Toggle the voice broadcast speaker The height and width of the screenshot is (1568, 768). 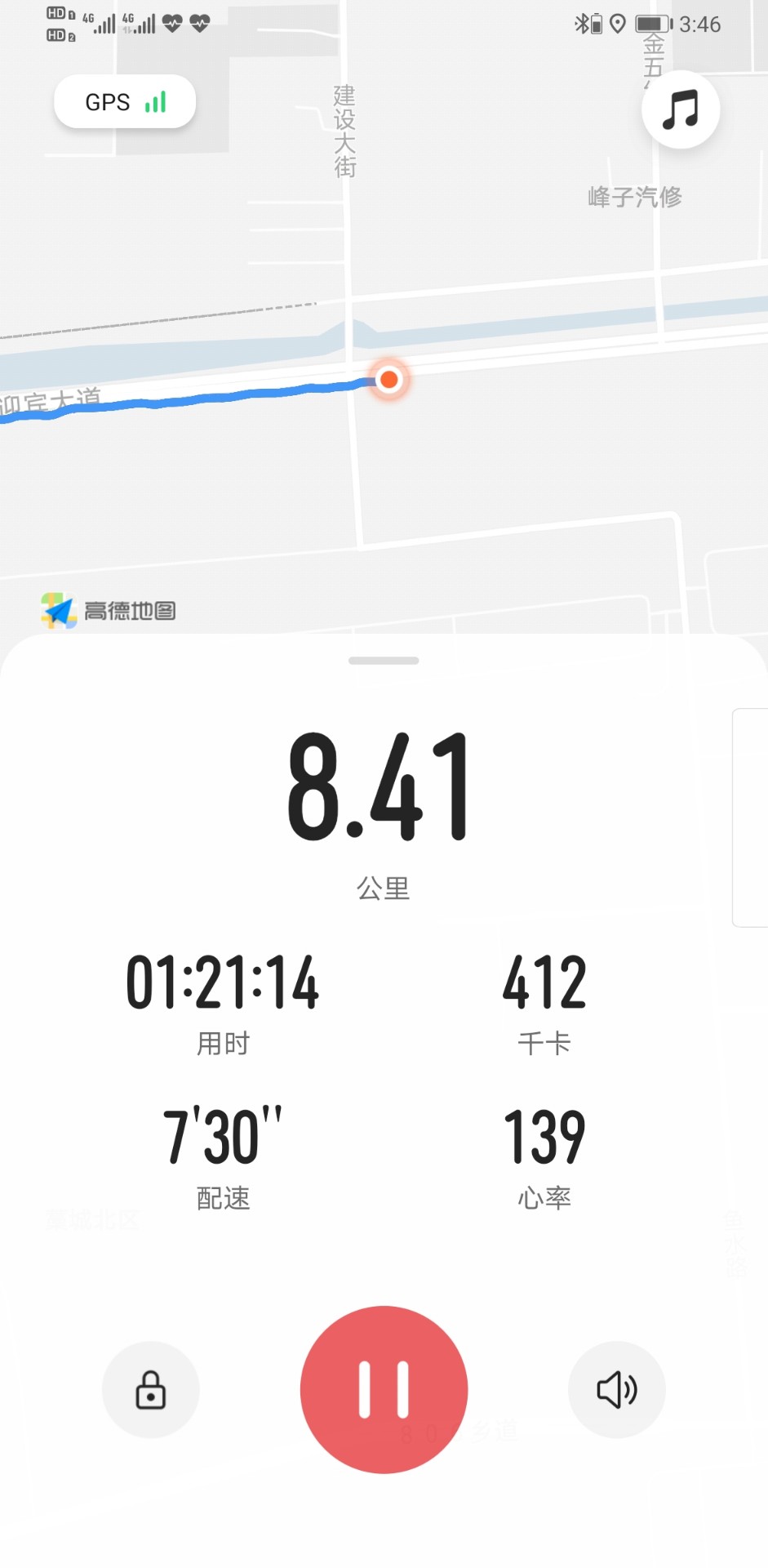point(617,1389)
